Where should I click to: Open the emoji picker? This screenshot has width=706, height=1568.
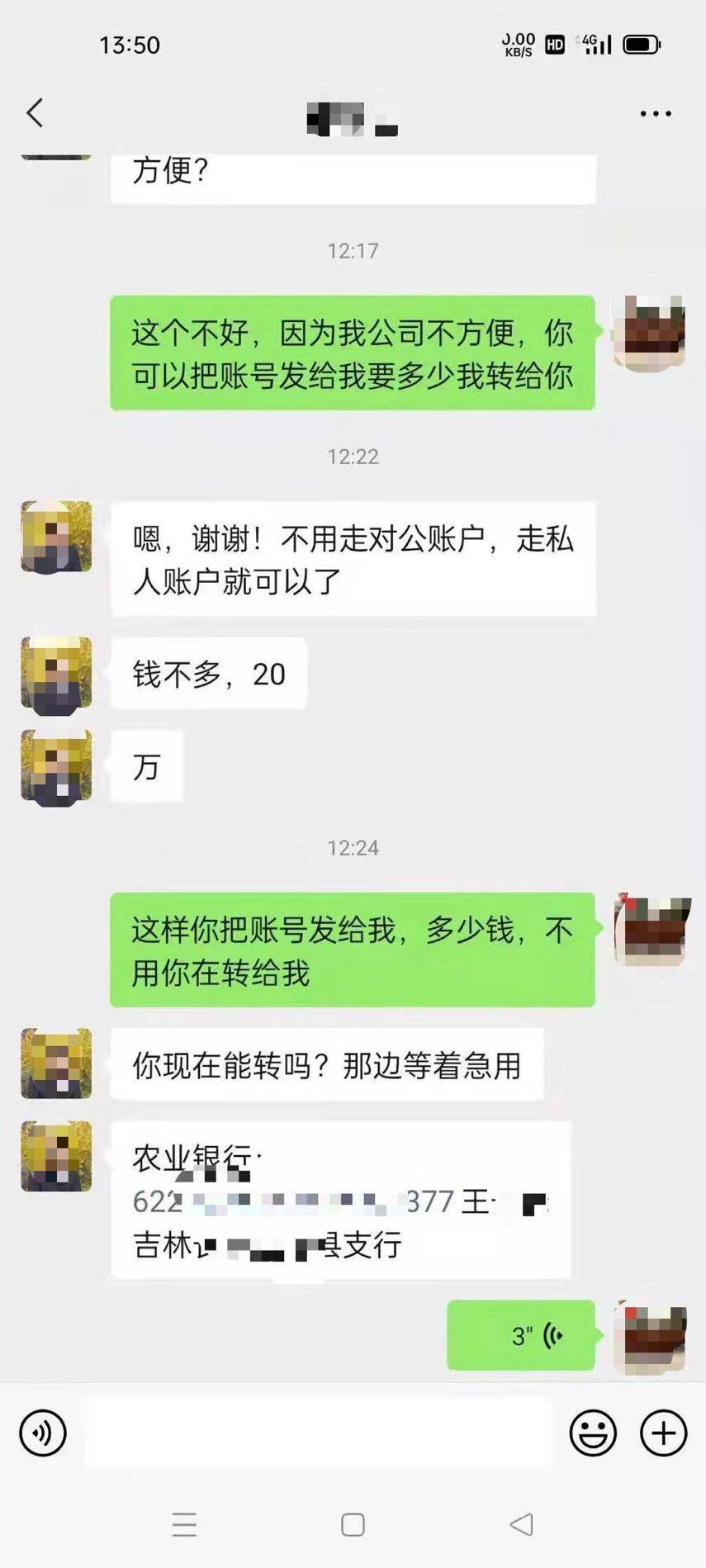[x=593, y=1433]
